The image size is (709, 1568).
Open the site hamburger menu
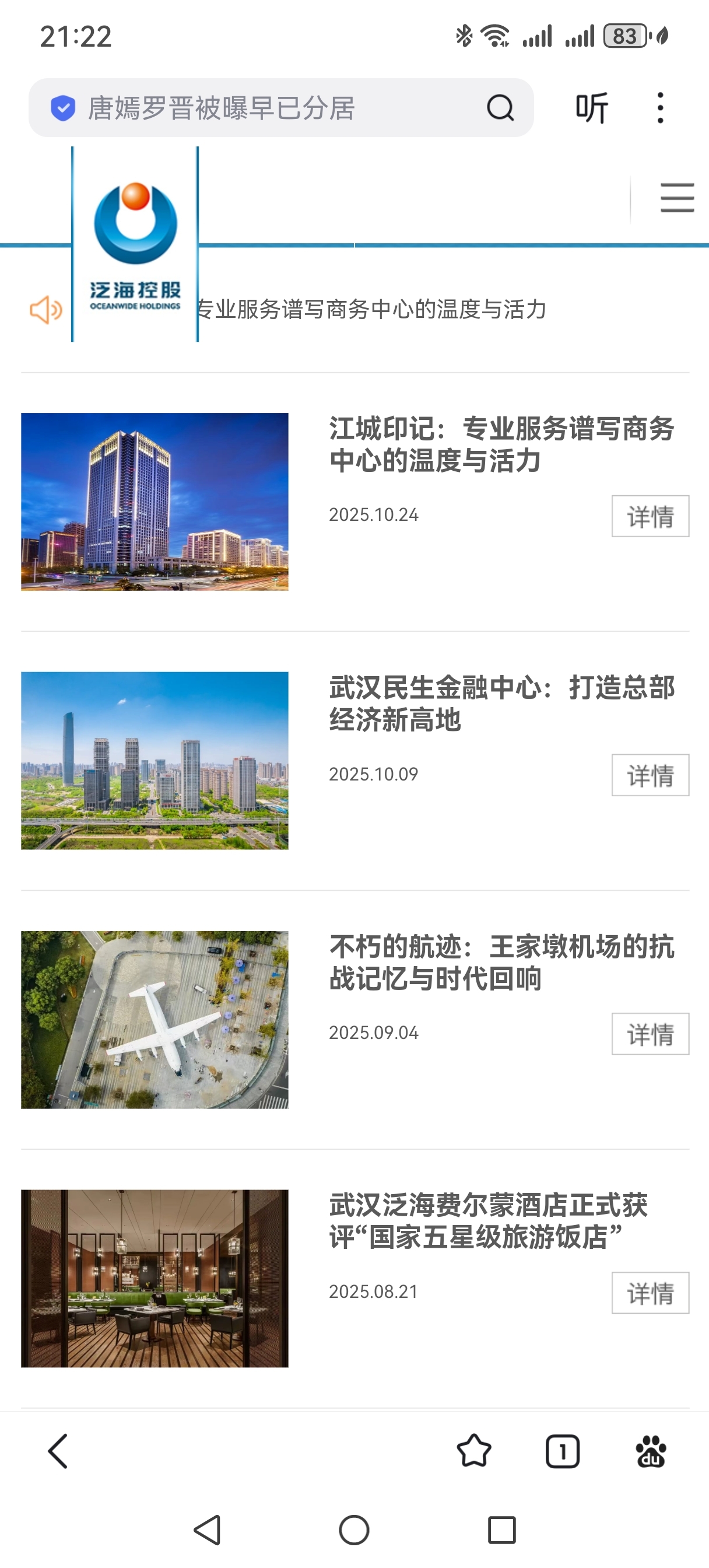[677, 198]
